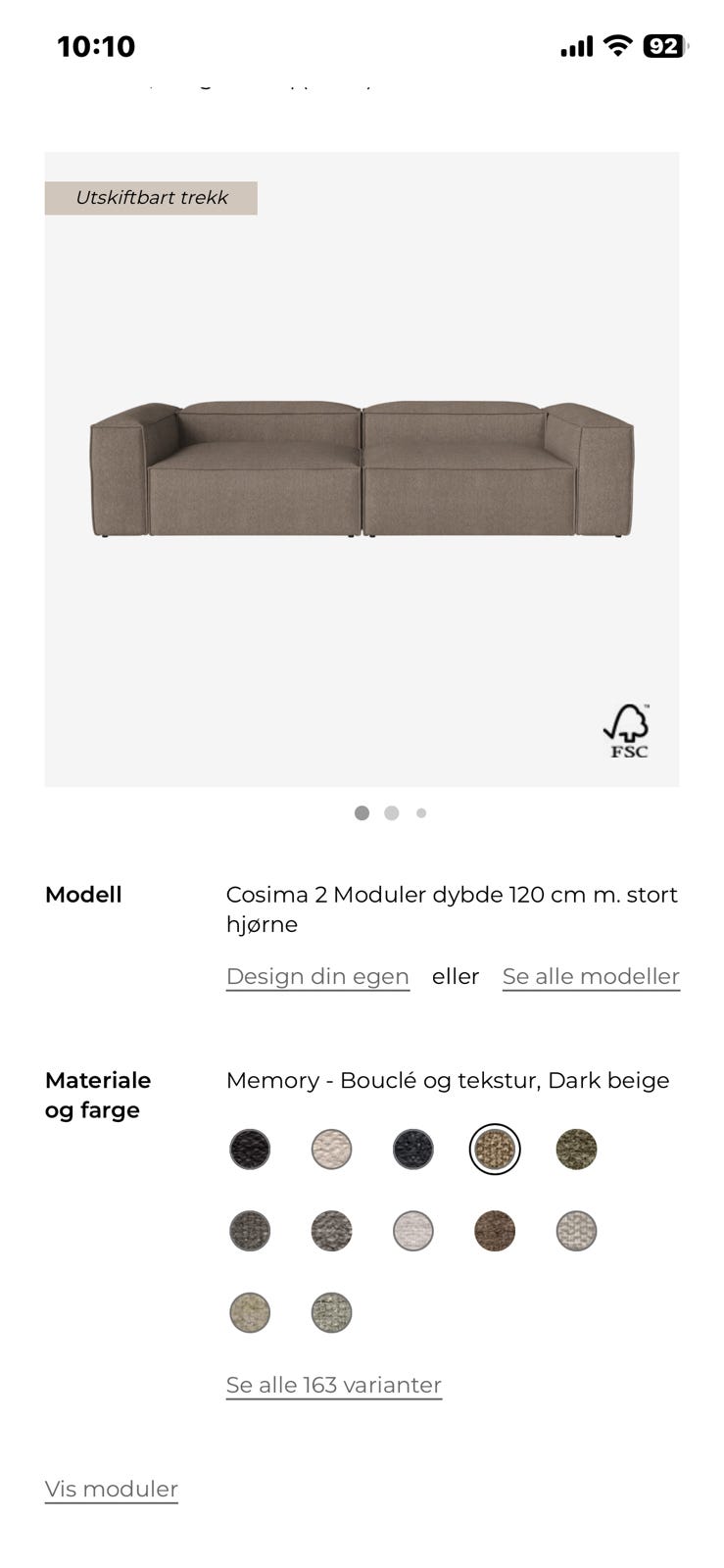Select the light grey swatch in second row
This screenshot has width=724, height=1568.
[x=576, y=1232]
